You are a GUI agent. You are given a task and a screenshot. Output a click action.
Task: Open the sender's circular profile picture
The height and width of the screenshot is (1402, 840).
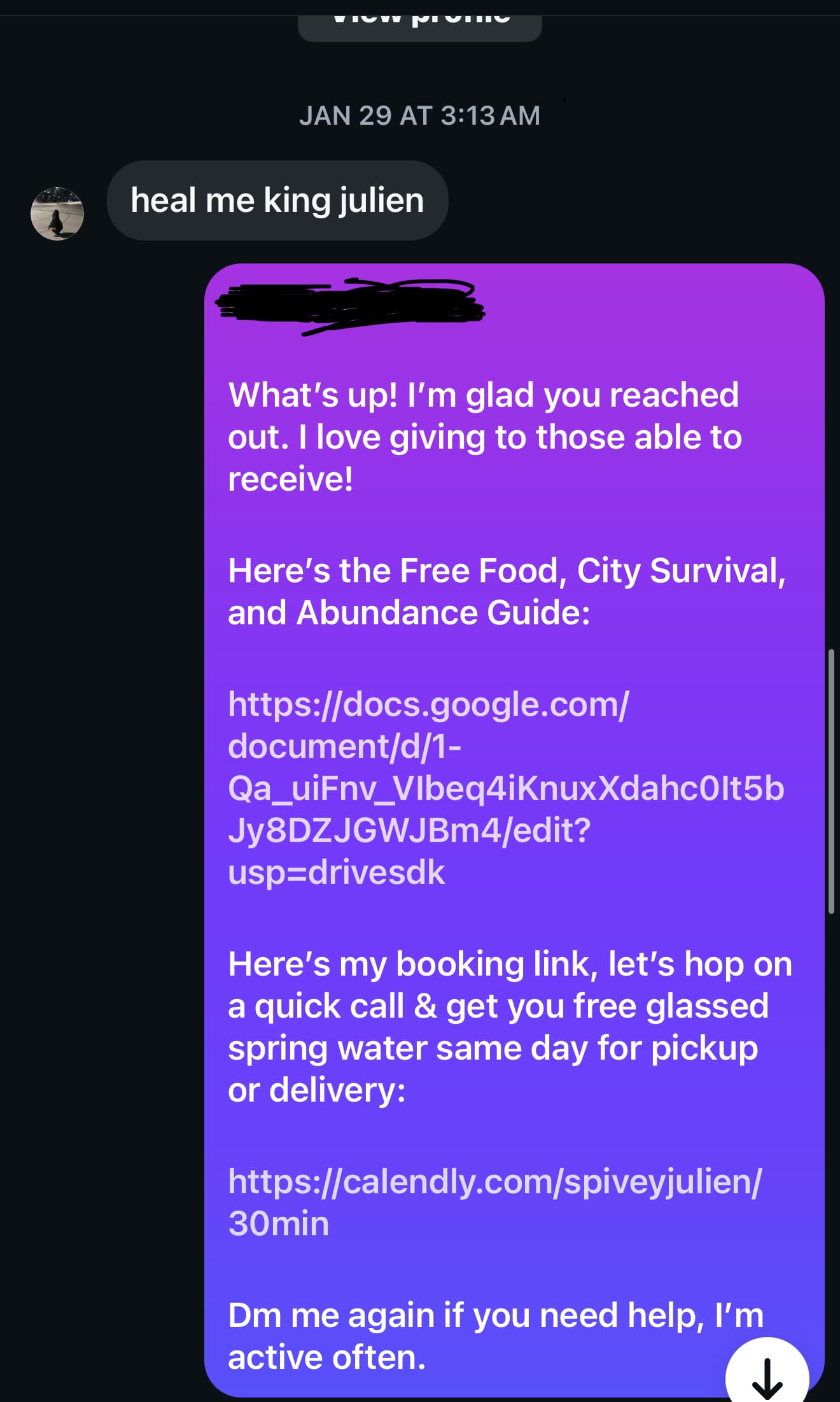pos(58,213)
